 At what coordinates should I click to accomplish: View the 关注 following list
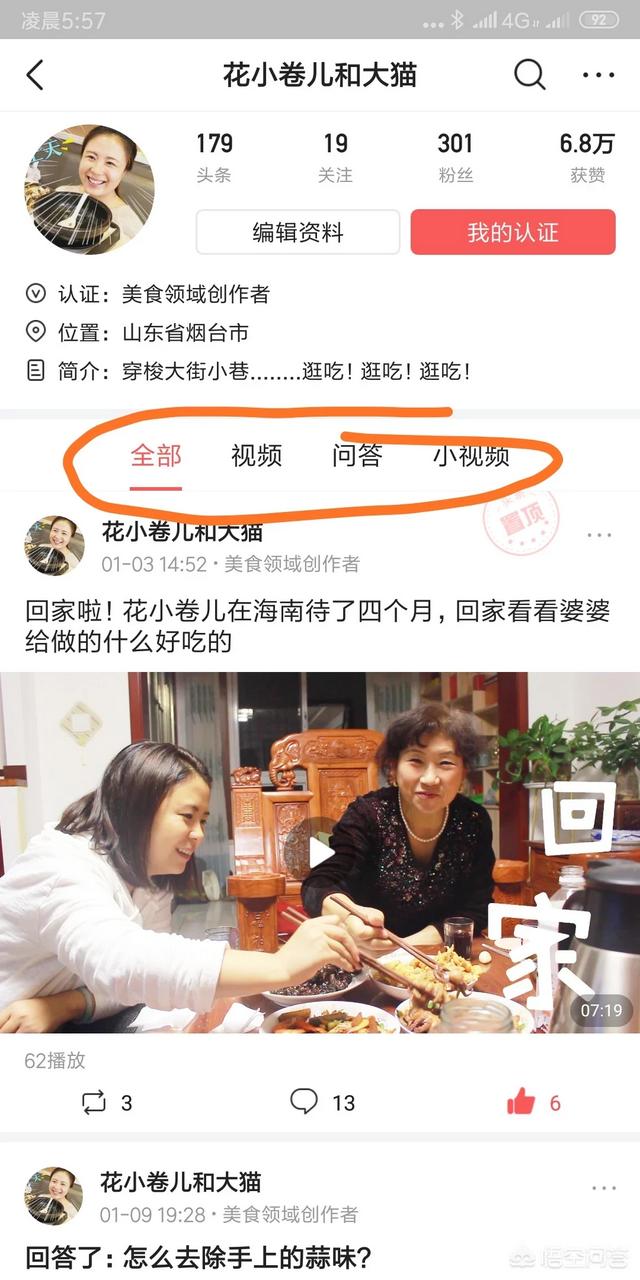[335, 157]
